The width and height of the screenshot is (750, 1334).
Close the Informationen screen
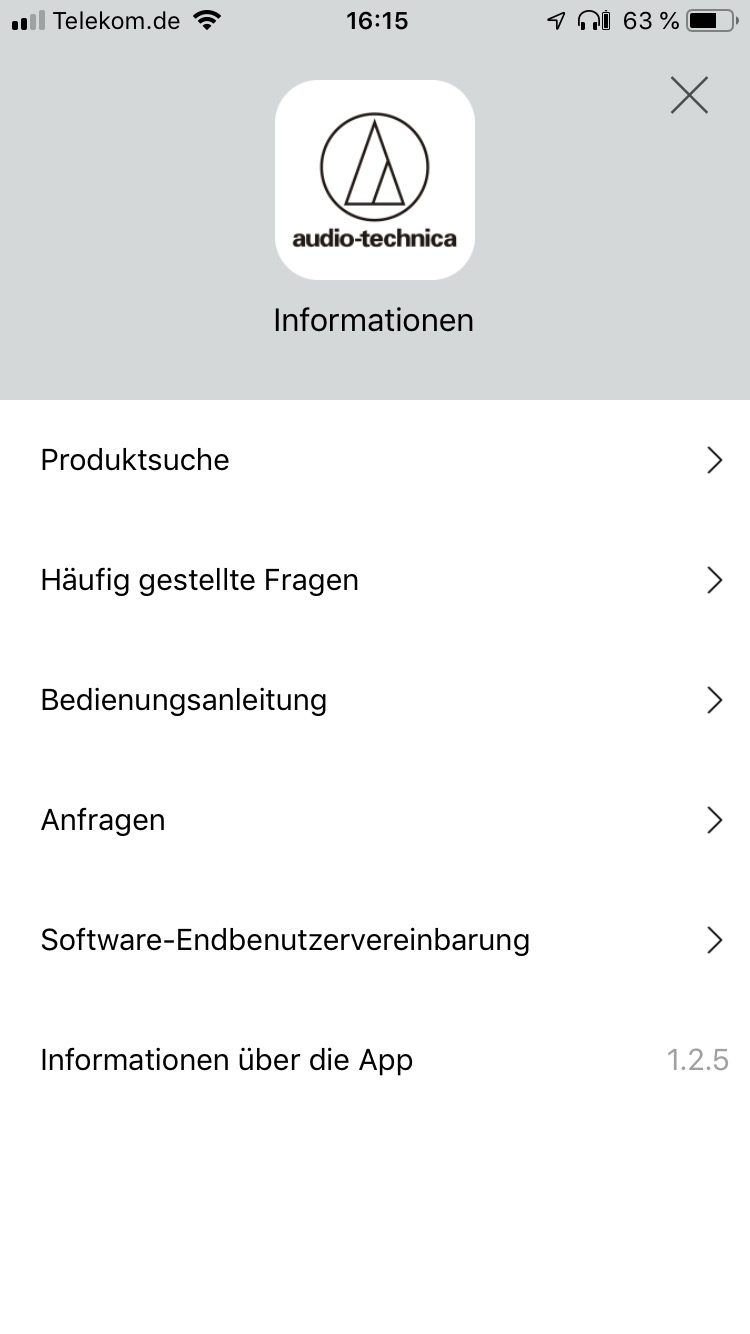point(689,95)
